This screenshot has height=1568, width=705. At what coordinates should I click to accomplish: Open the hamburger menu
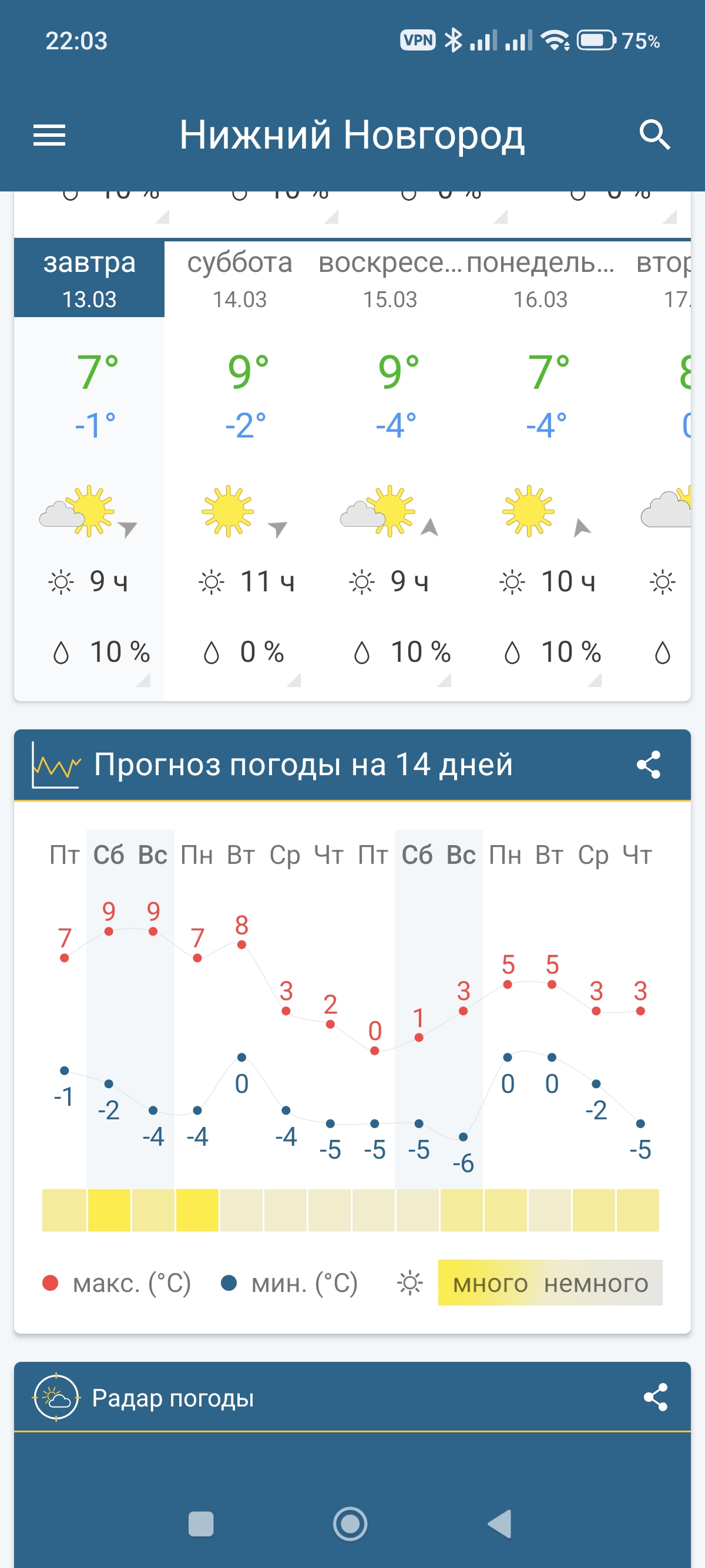[x=49, y=135]
